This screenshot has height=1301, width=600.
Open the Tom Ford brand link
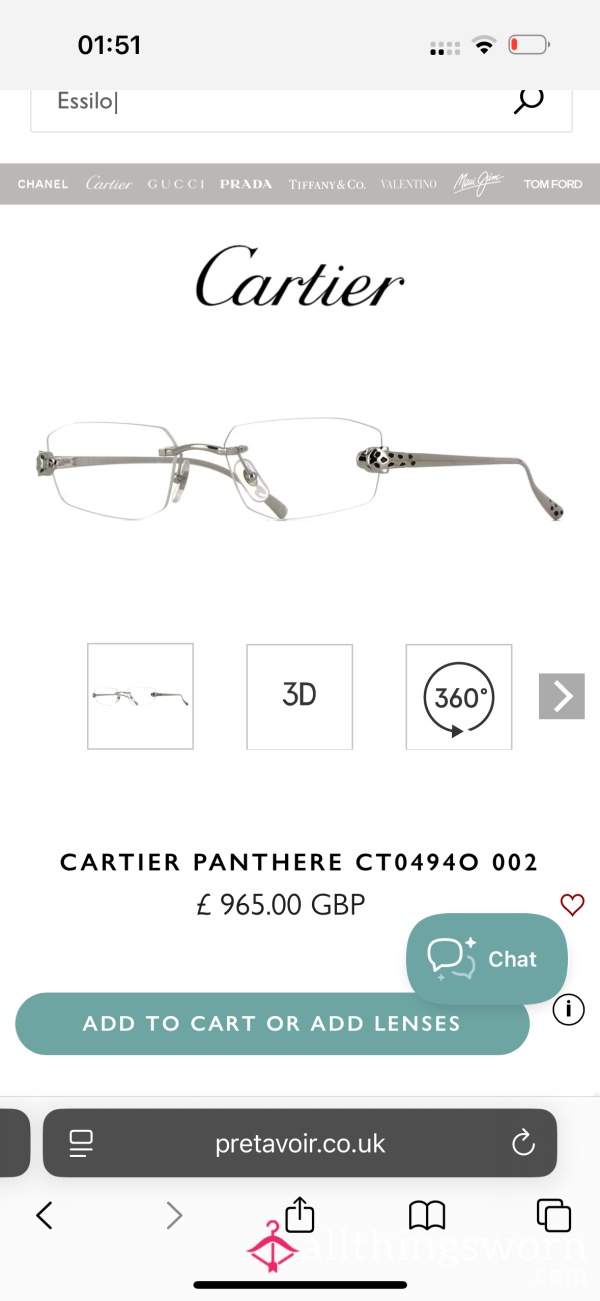553,184
